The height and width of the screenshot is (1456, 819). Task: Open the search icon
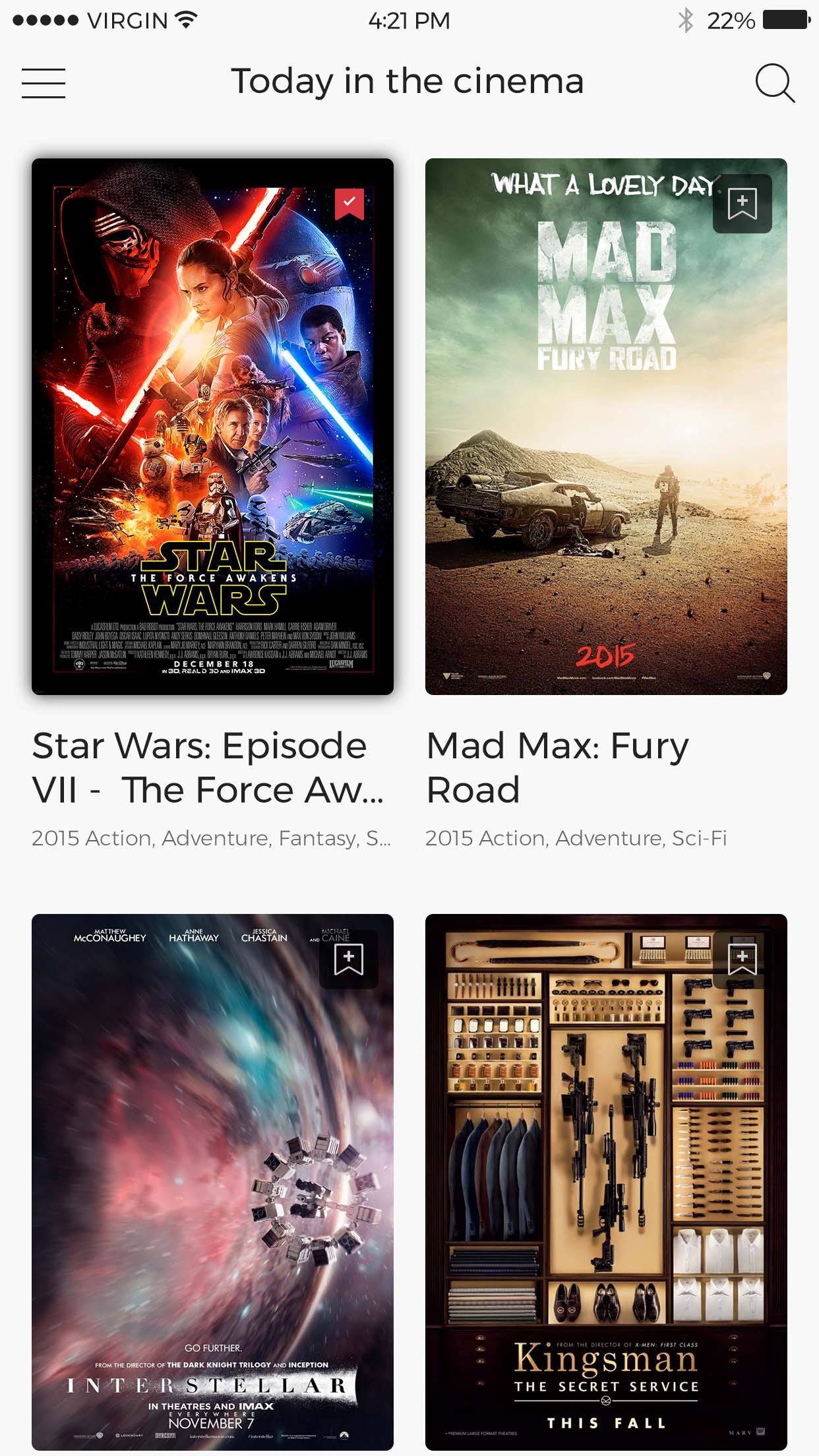tap(774, 83)
